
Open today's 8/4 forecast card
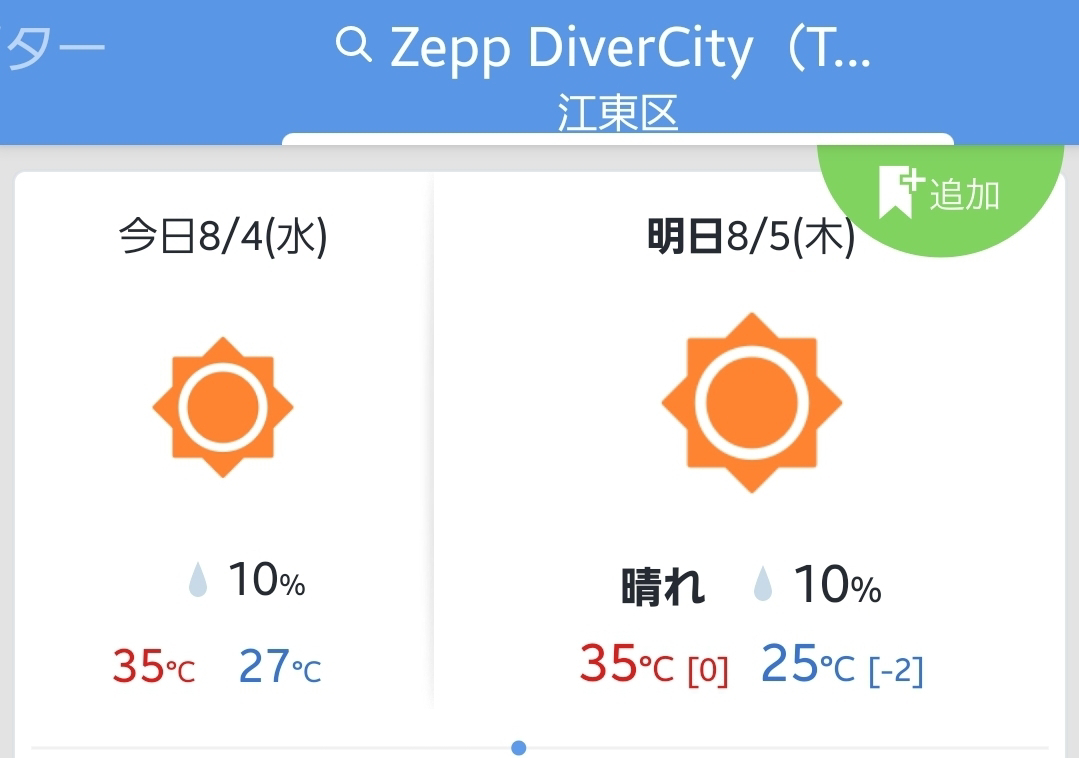coord(223,440)
